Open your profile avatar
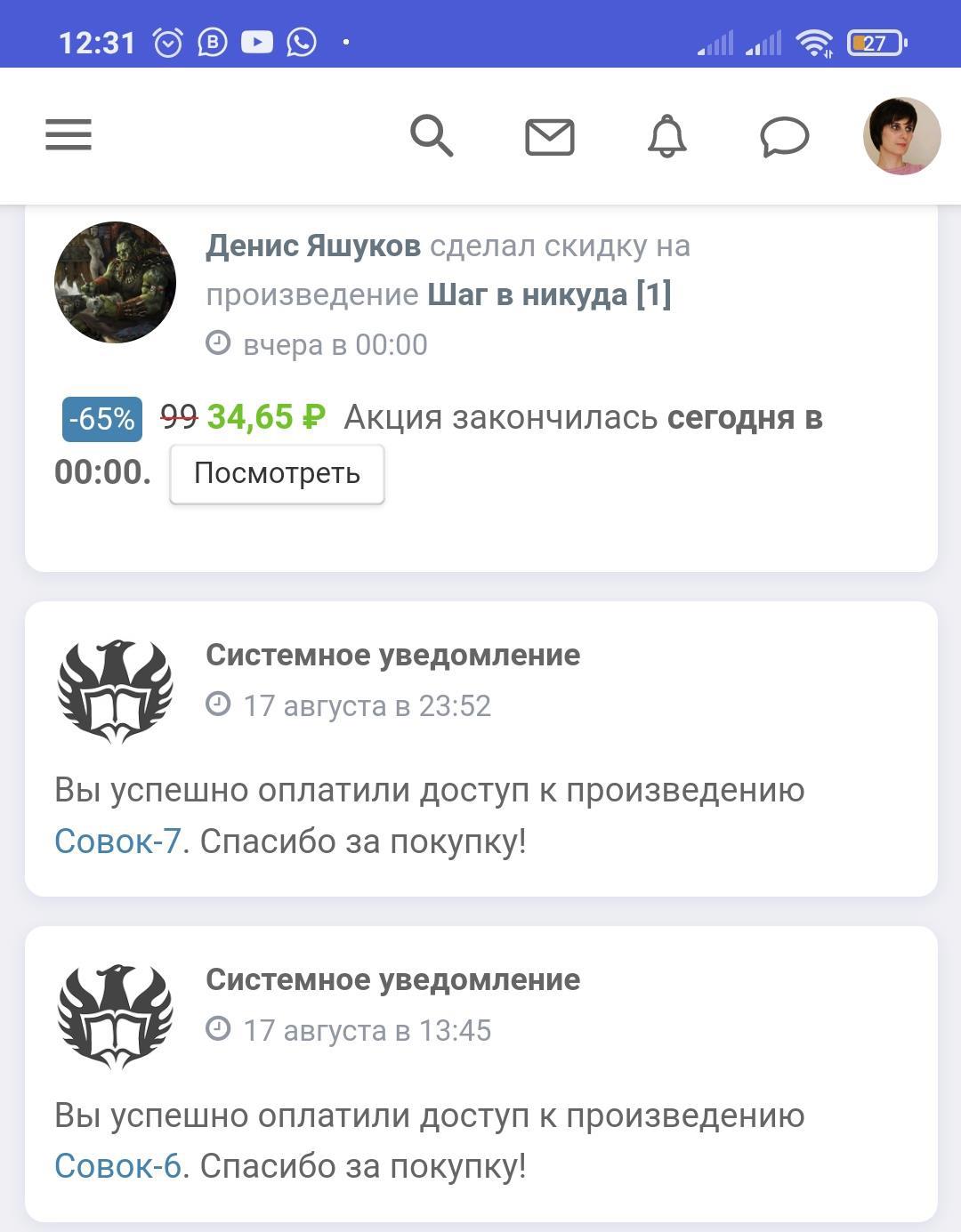This screenshot has width=961, height=1232. pyautogui.click(x=901, y=136)
